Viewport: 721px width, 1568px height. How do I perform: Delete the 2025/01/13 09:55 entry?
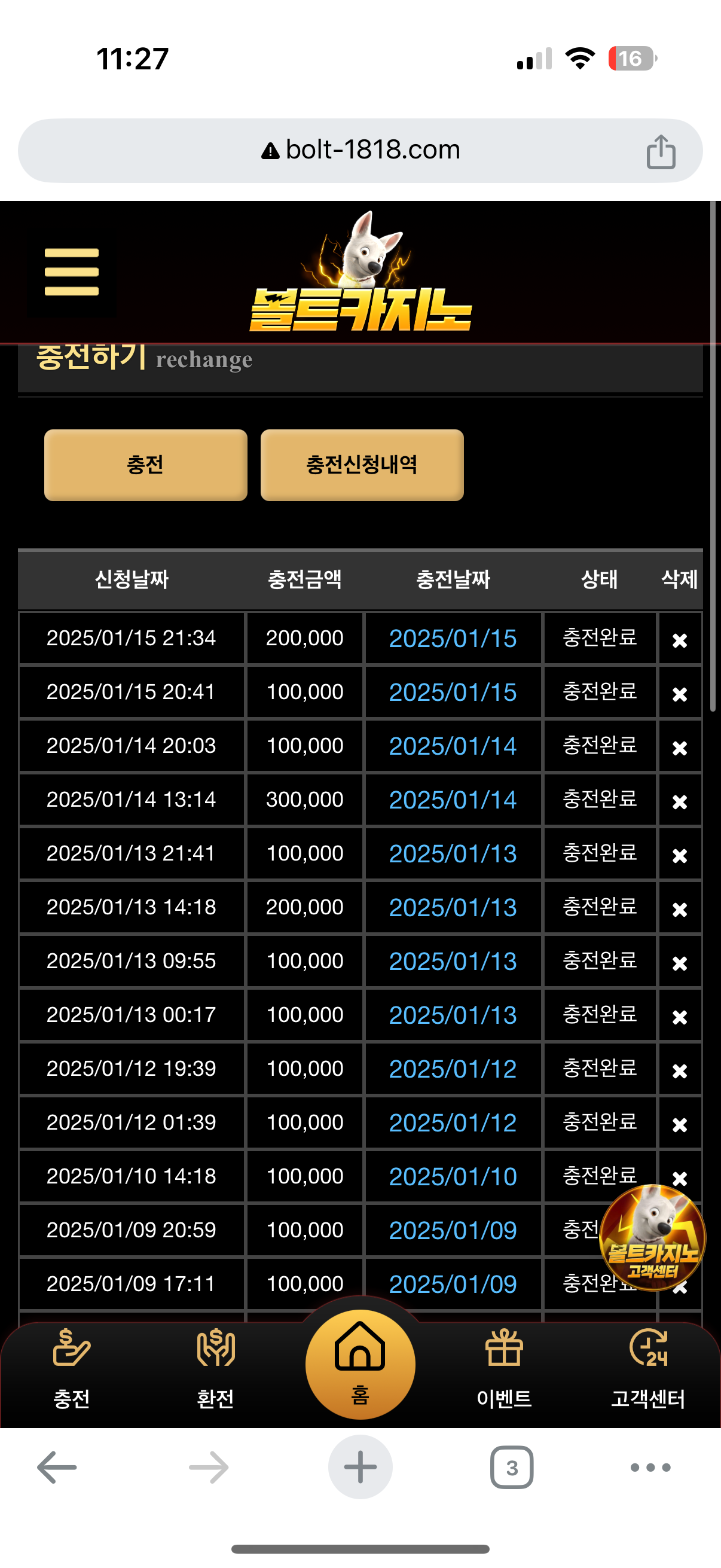pos(680,963)
